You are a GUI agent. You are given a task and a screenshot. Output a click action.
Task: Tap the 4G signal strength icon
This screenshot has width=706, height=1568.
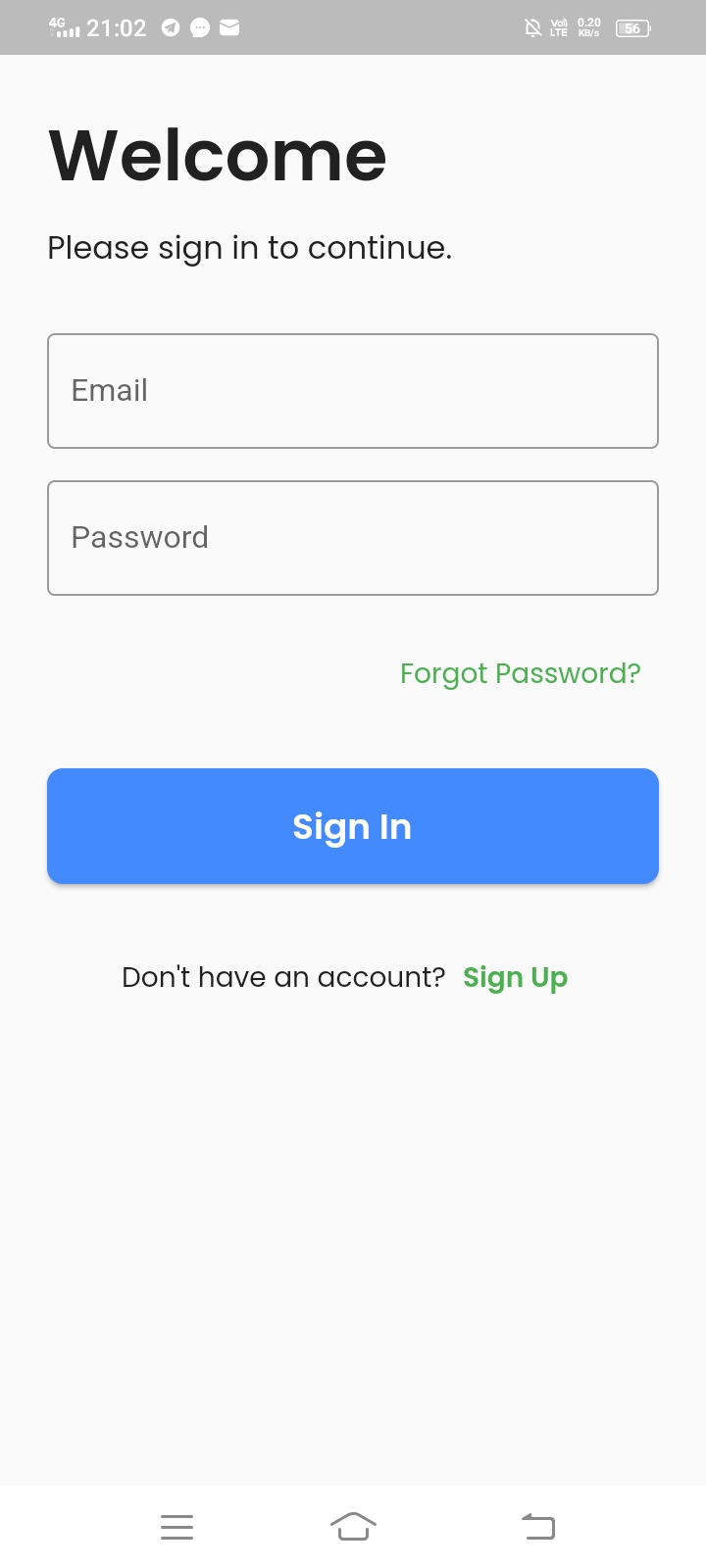click(x=65, y=27)
